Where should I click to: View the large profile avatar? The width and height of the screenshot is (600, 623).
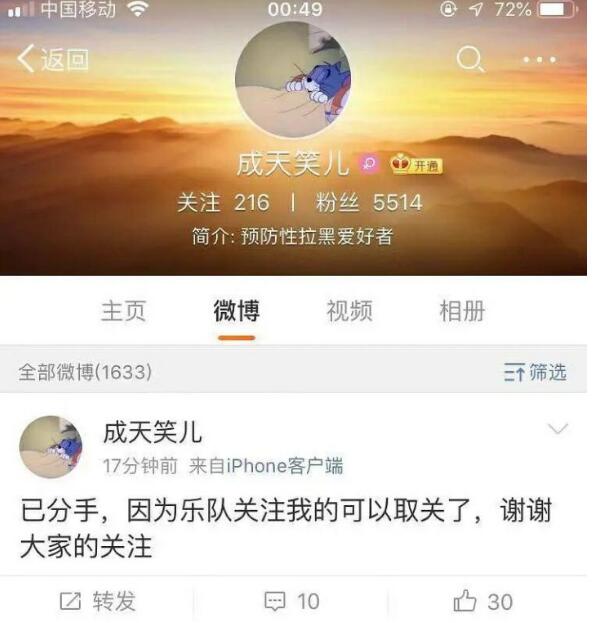pyautogui.click(x=293, y=79)
